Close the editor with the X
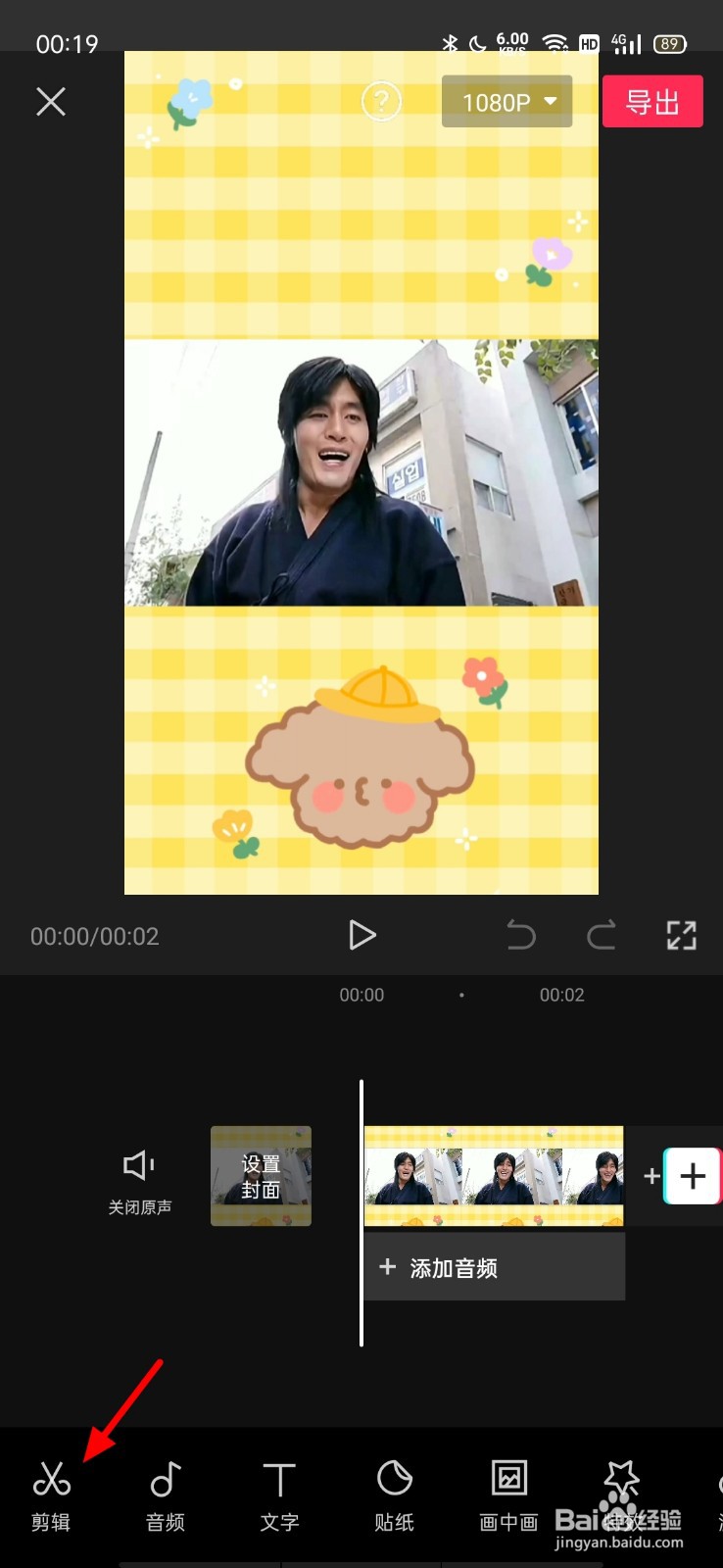The width and height of the screenshot is (723, 1568). pos(51,101)
